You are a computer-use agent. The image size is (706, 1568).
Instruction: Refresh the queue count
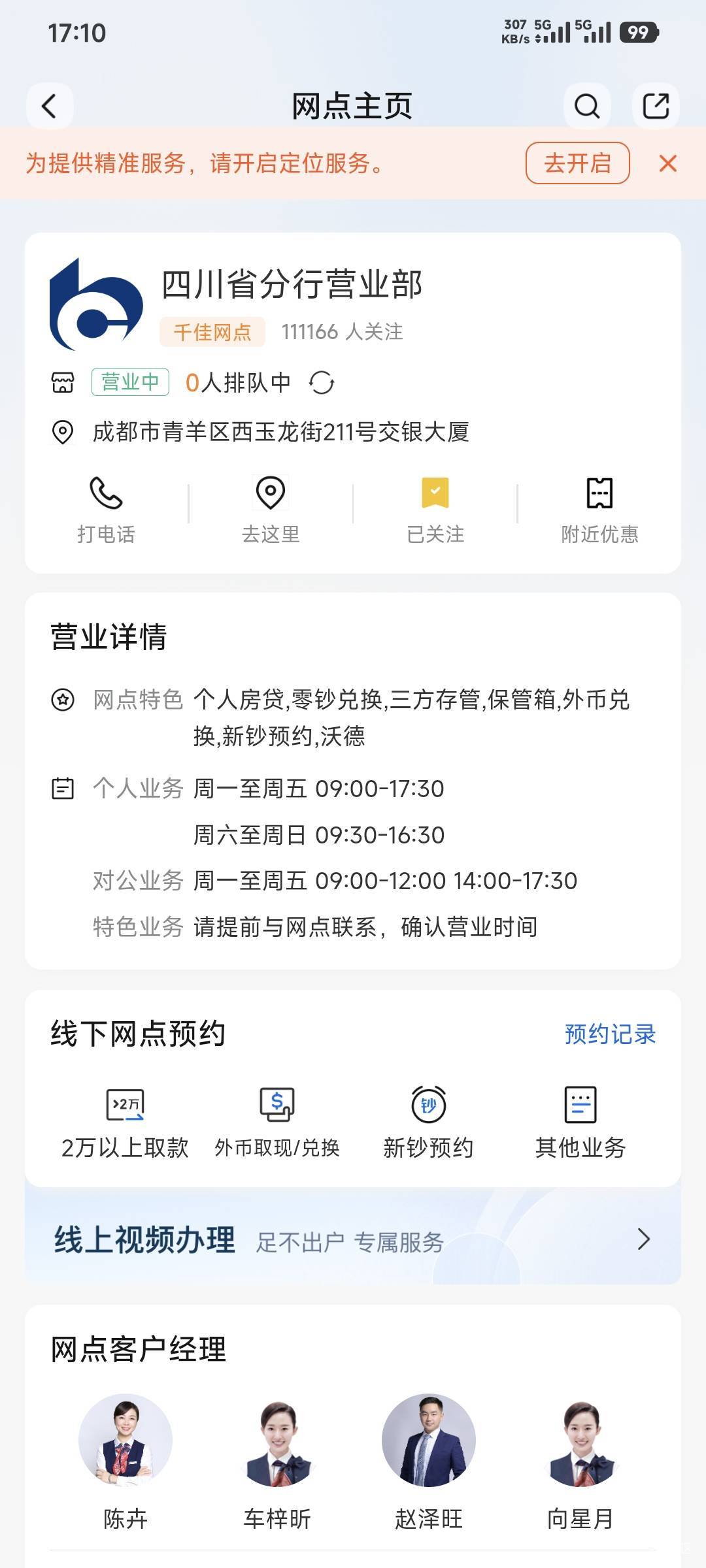pyautogui.click(x=322, y=383)
